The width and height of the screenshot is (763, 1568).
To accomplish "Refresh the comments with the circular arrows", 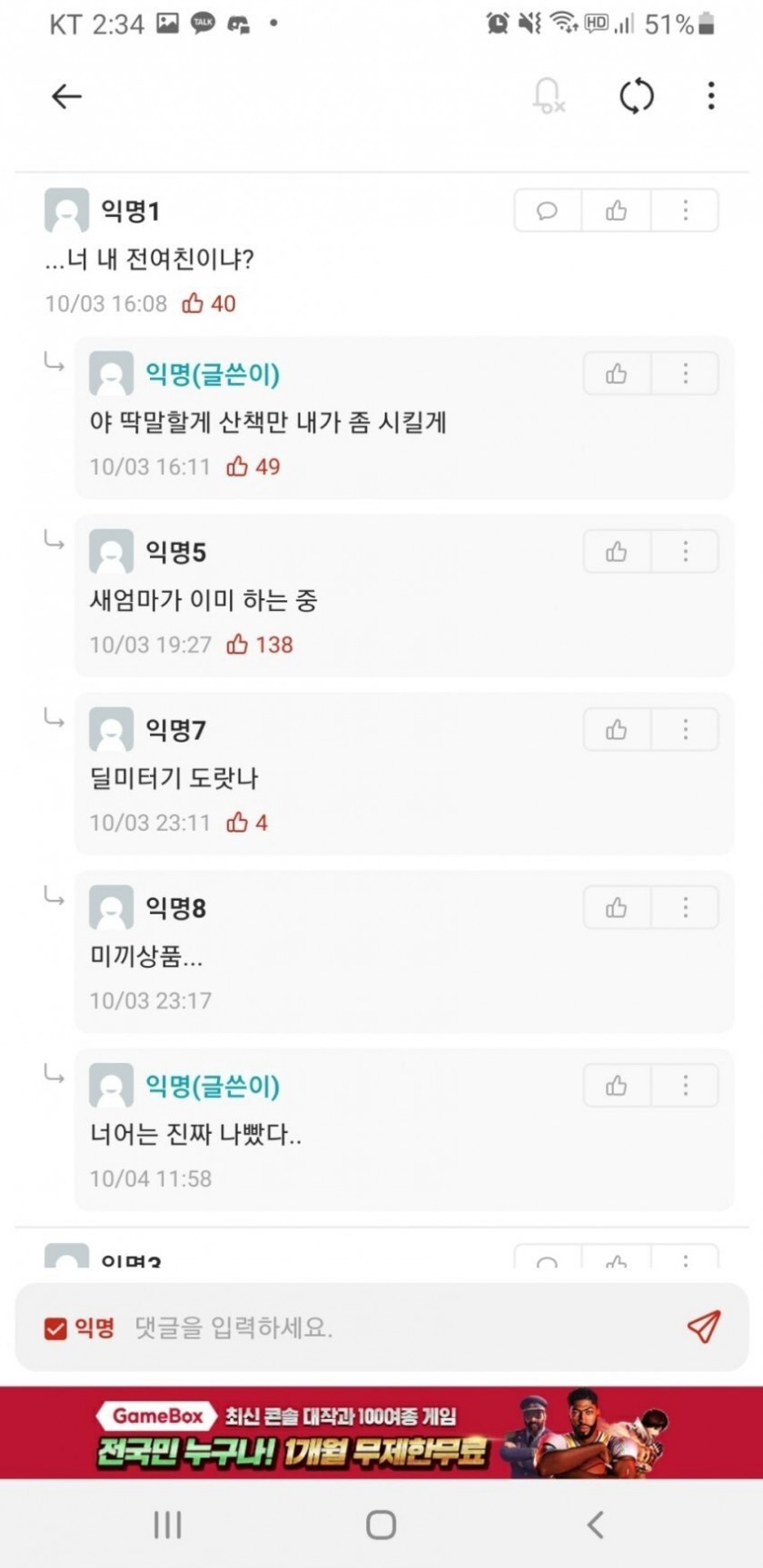I will (x=636, y=95).
